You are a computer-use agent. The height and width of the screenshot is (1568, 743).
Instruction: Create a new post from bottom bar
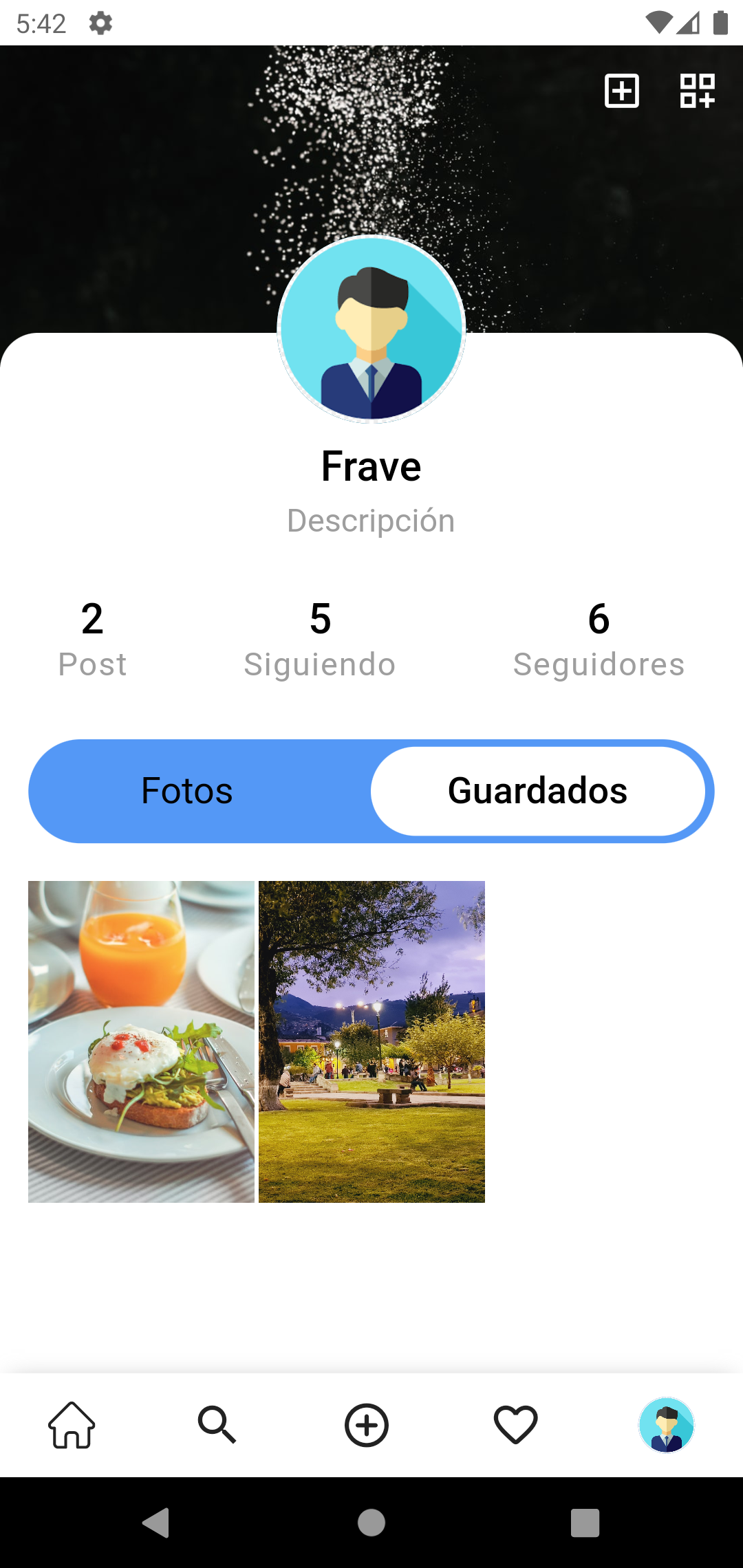pyautogui.click(x=367, y=1425)
